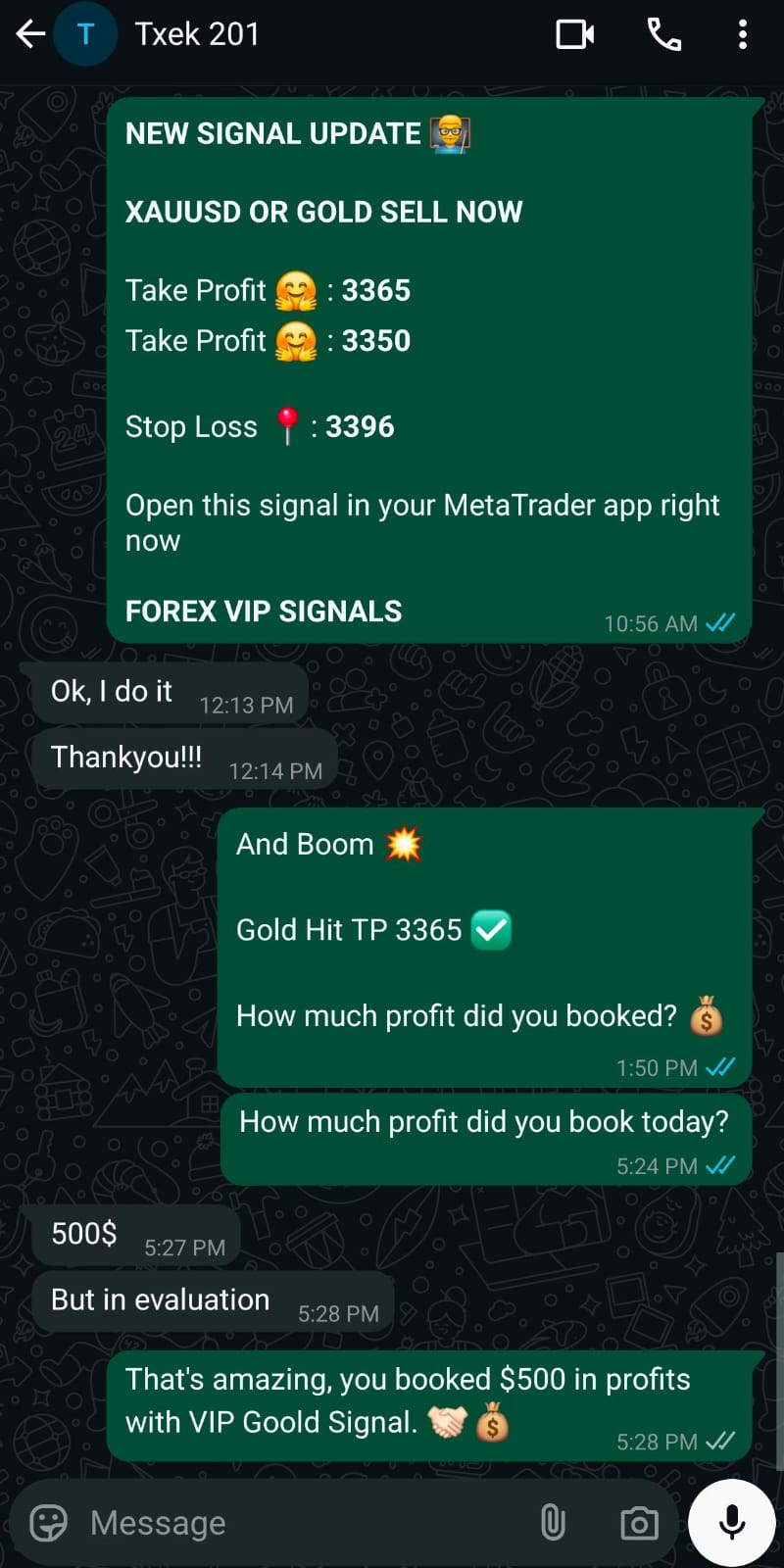Open Txek 201 contact info
Screen dimensions: 784x1568
pyautogui.click(x=197, y=35)
